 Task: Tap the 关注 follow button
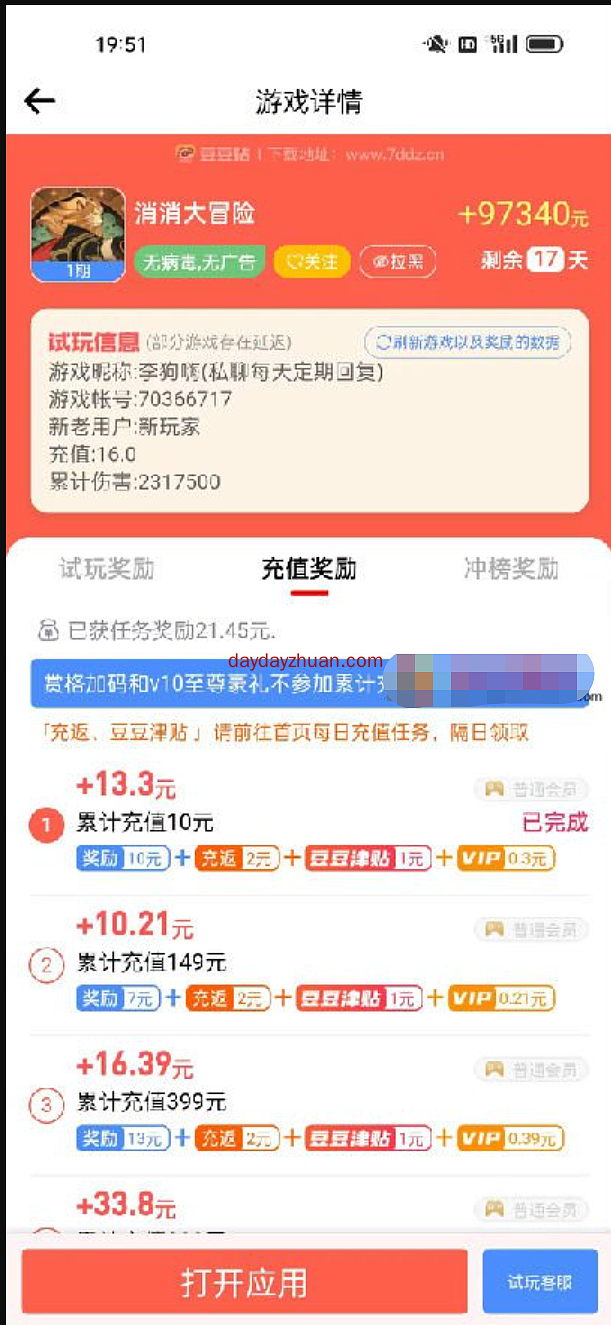(312, 262)
